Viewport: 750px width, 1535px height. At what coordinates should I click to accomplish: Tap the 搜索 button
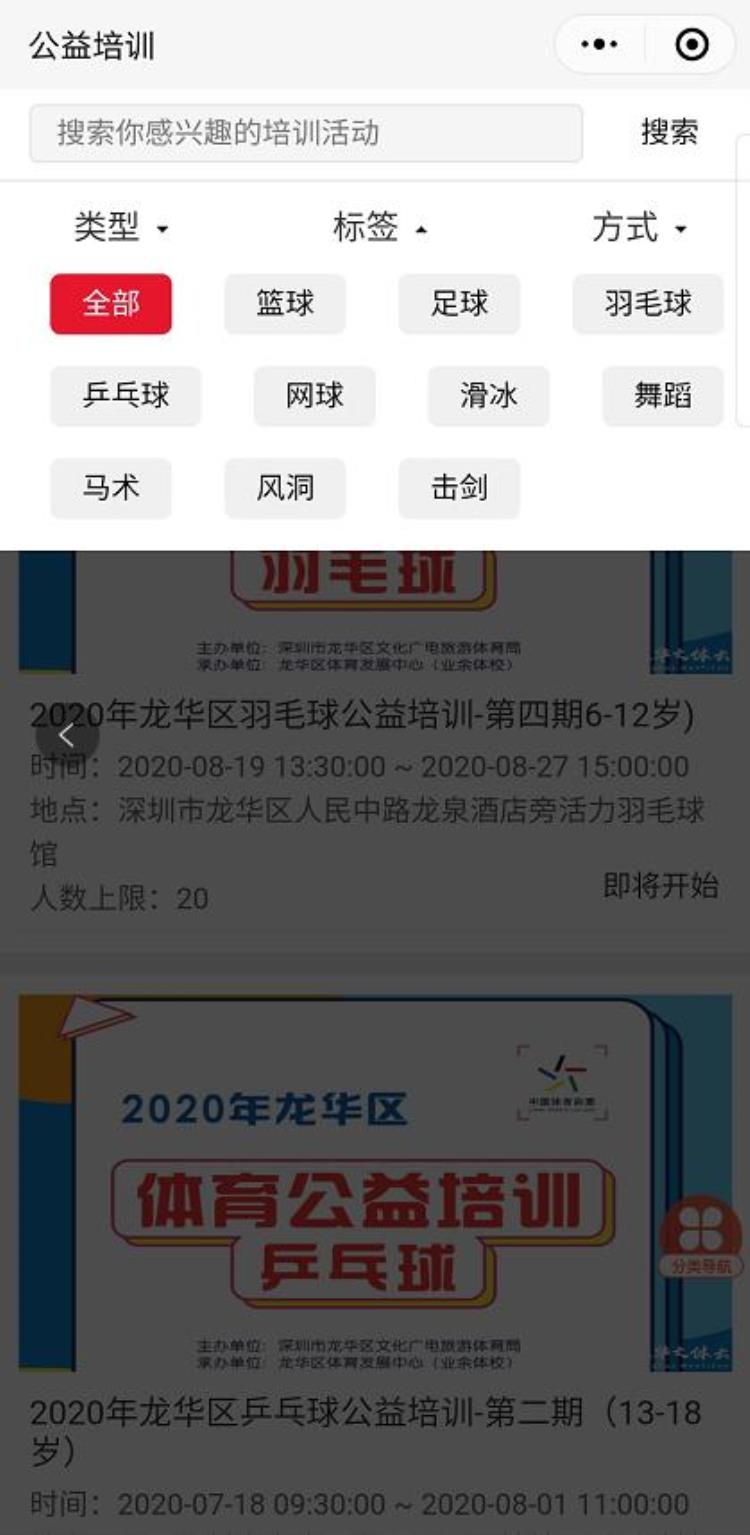pyautogui.click(x=669, y=133)
